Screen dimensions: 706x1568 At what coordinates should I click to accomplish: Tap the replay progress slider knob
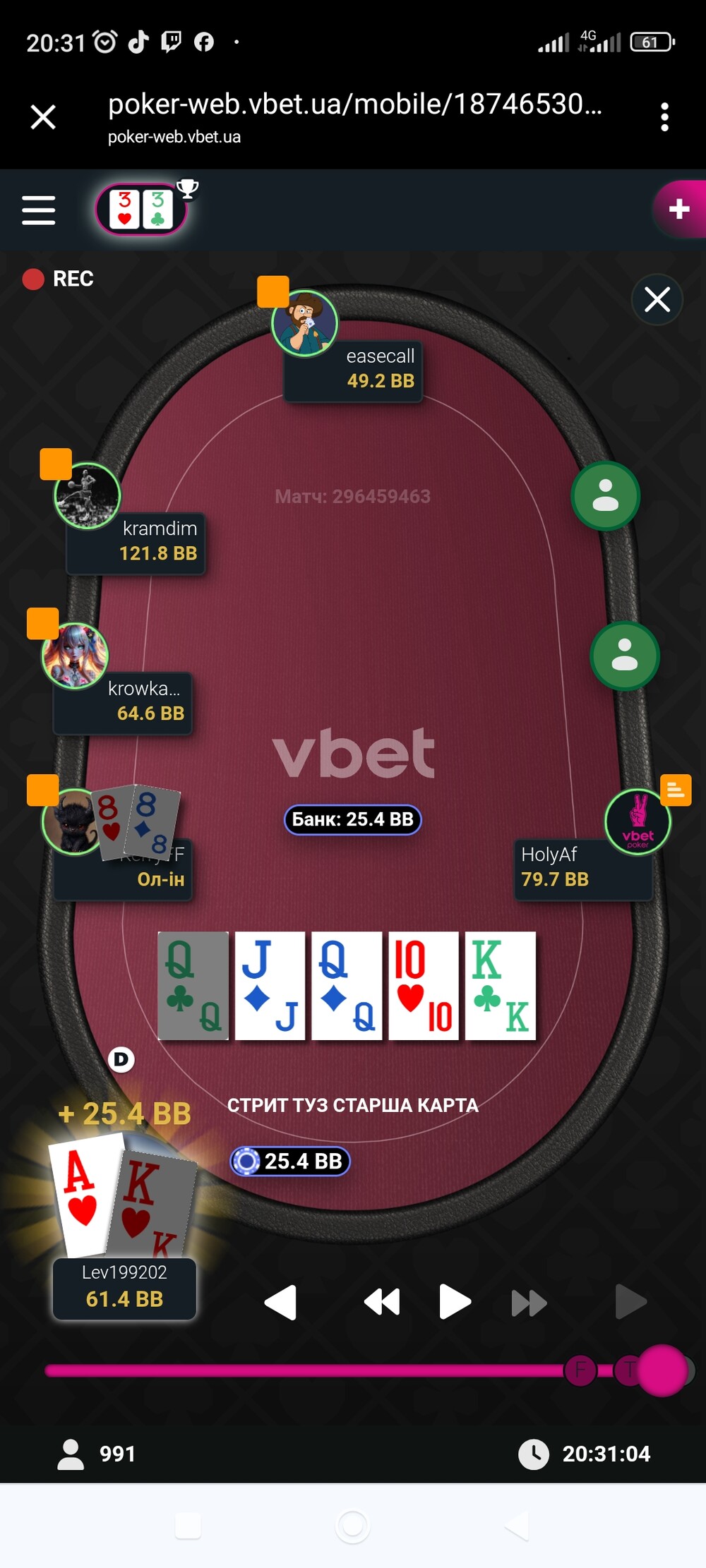[662, 1370]
